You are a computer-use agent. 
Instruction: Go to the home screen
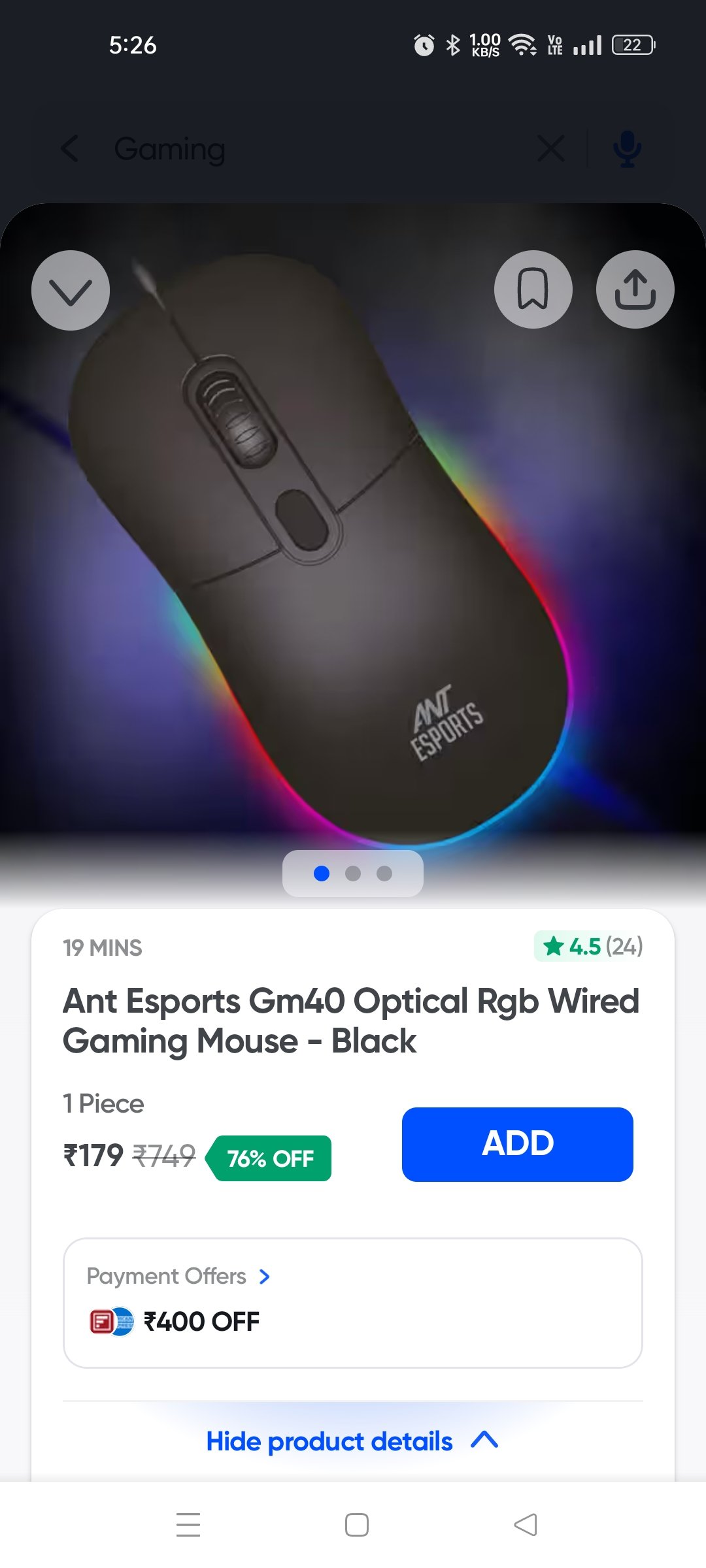(x=356, y=1524)
